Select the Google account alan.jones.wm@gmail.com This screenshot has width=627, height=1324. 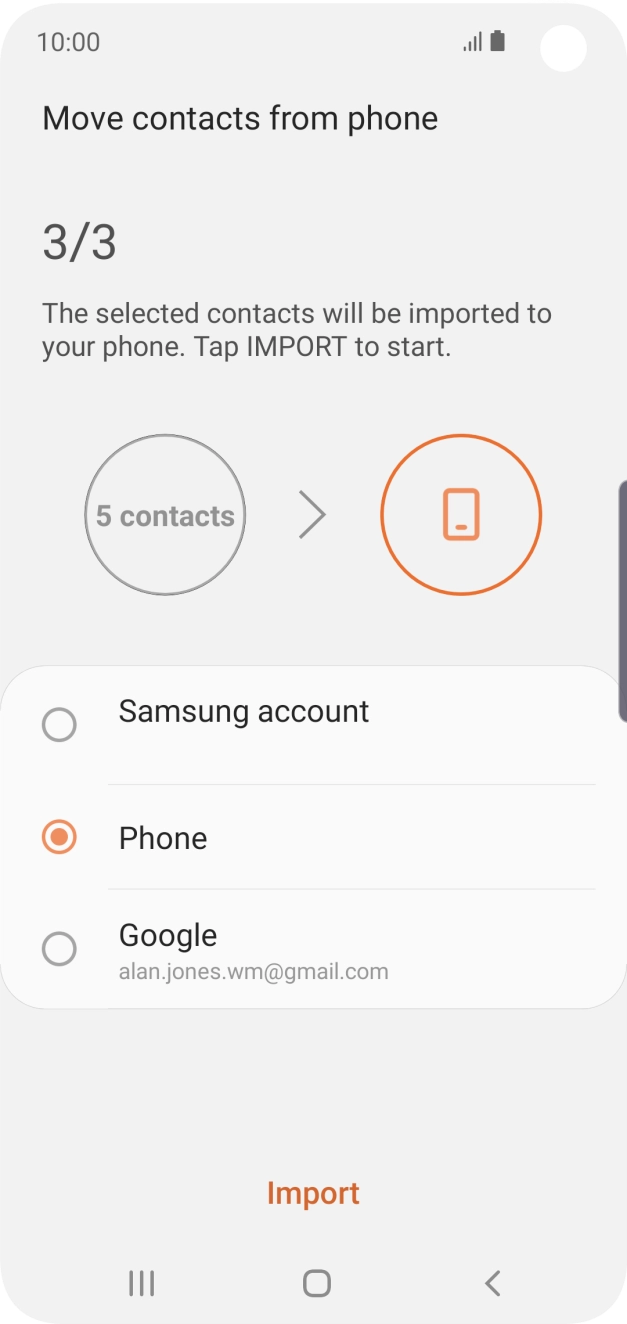click(x=313, y=949)
